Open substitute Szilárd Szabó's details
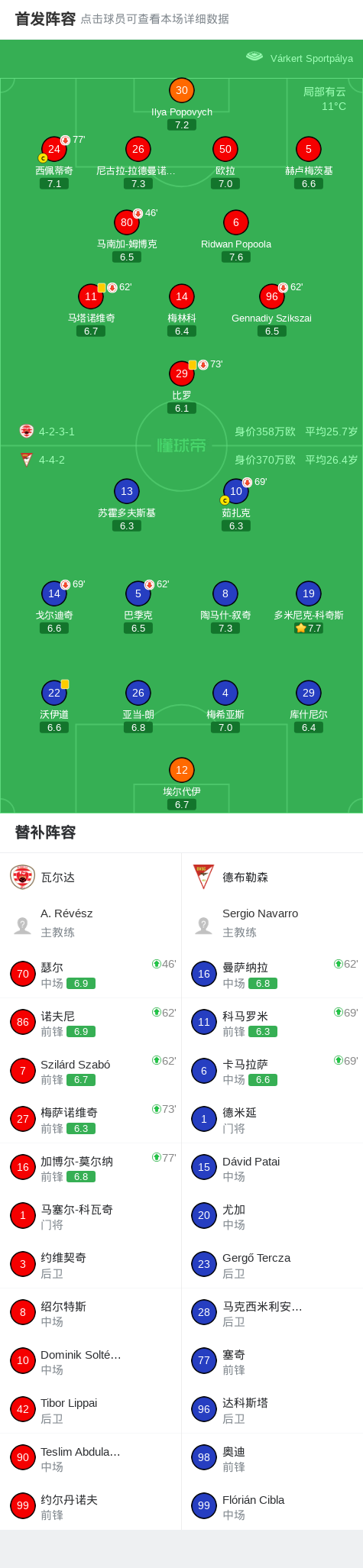The width and height of the screenshot is (363, 1568). [90, 1071]
